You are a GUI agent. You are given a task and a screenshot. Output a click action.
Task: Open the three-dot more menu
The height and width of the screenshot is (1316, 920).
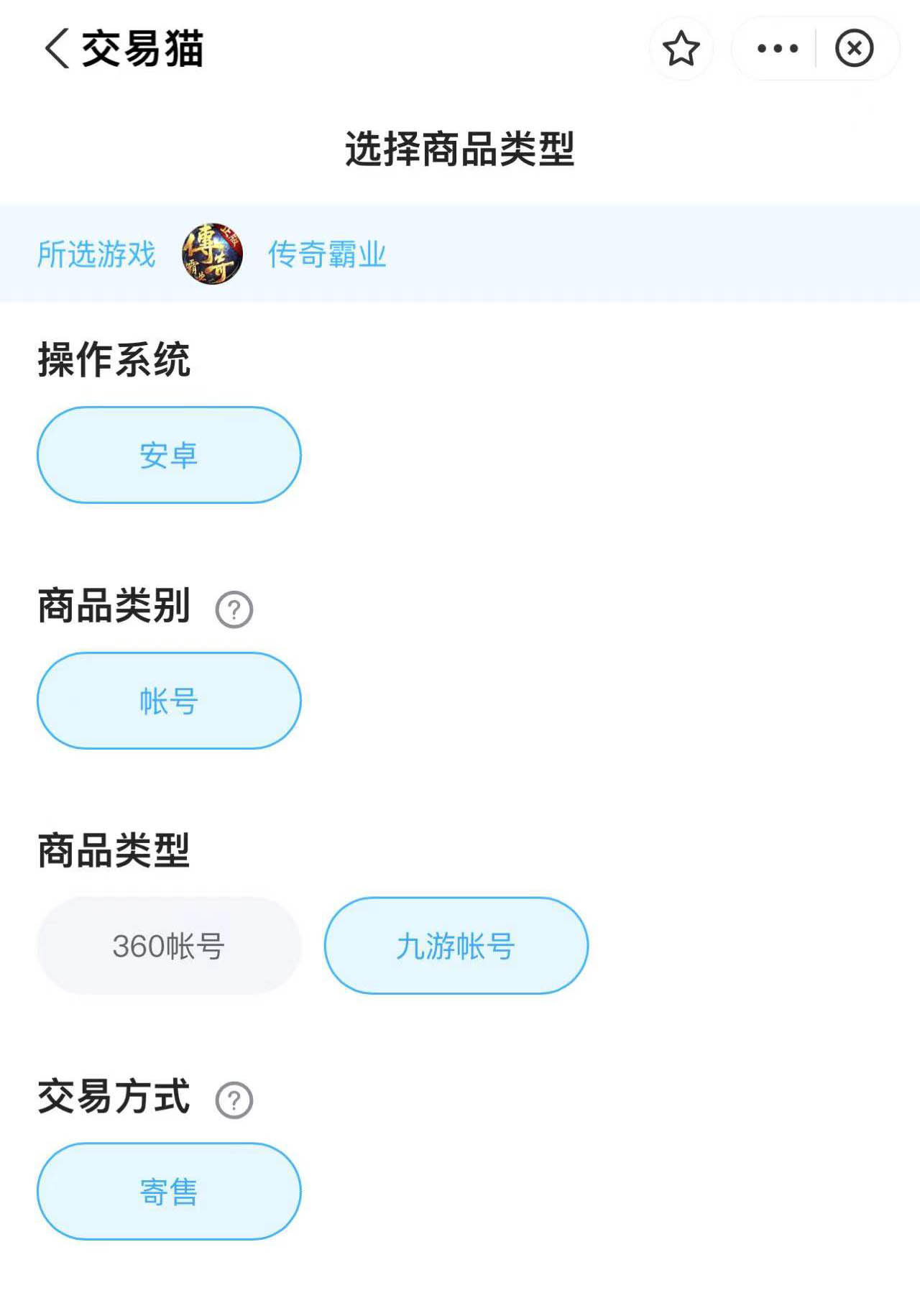(778, 49)
